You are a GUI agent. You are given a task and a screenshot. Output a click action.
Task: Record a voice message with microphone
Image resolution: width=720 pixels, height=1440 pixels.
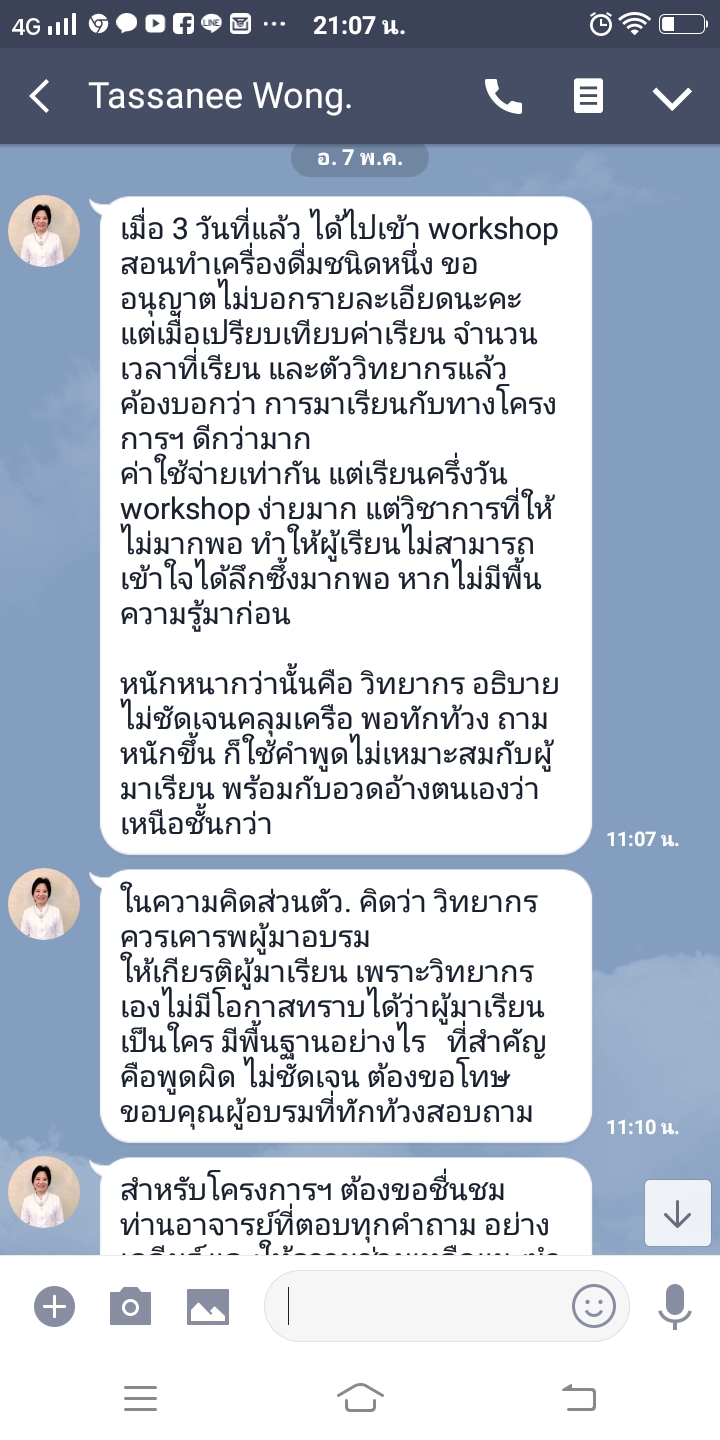point(674,1306)
